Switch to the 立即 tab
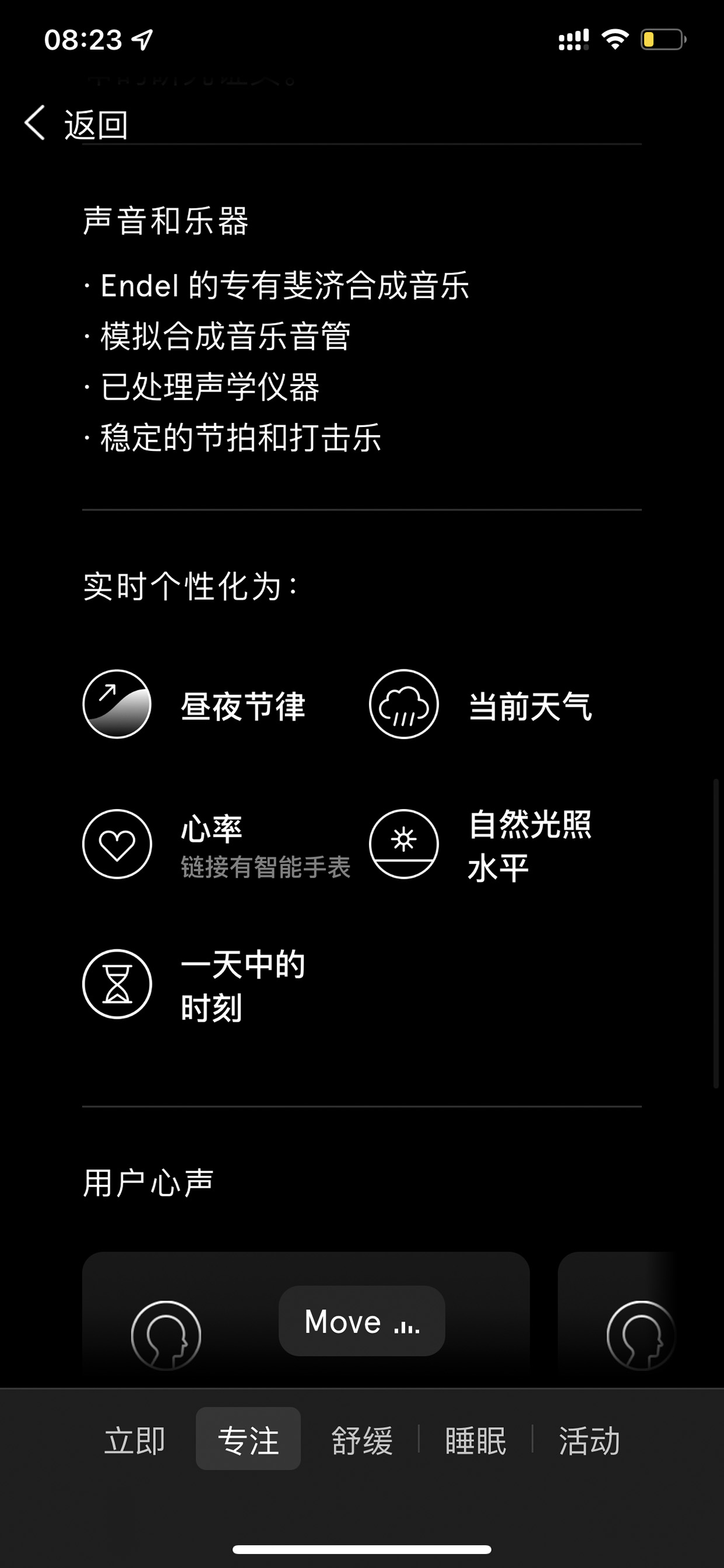 click(x=134, y=1441)
